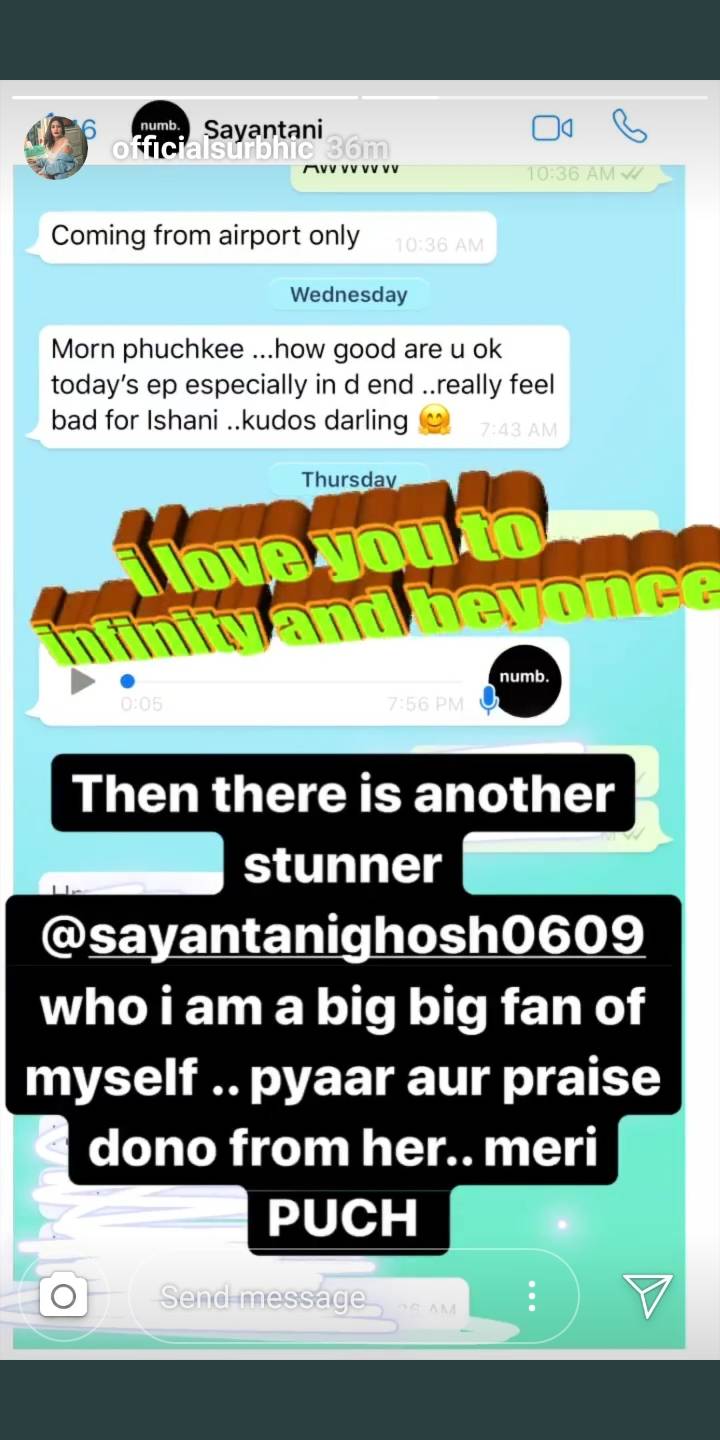Open the camera to reply
The width and height of the screenshot is (720, 1440).
click(63, 1297)
